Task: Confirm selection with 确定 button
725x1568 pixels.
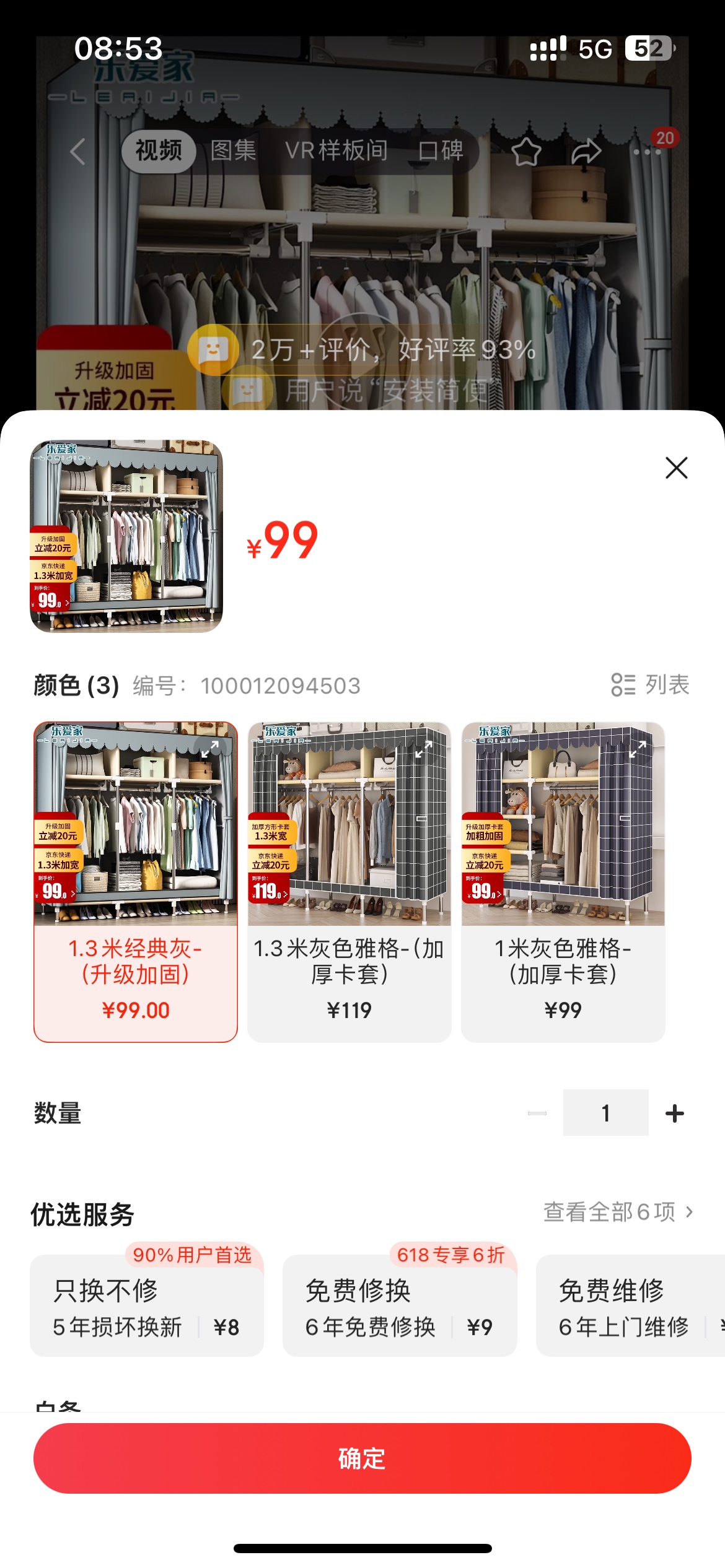Action: (x=362, y=1458)
